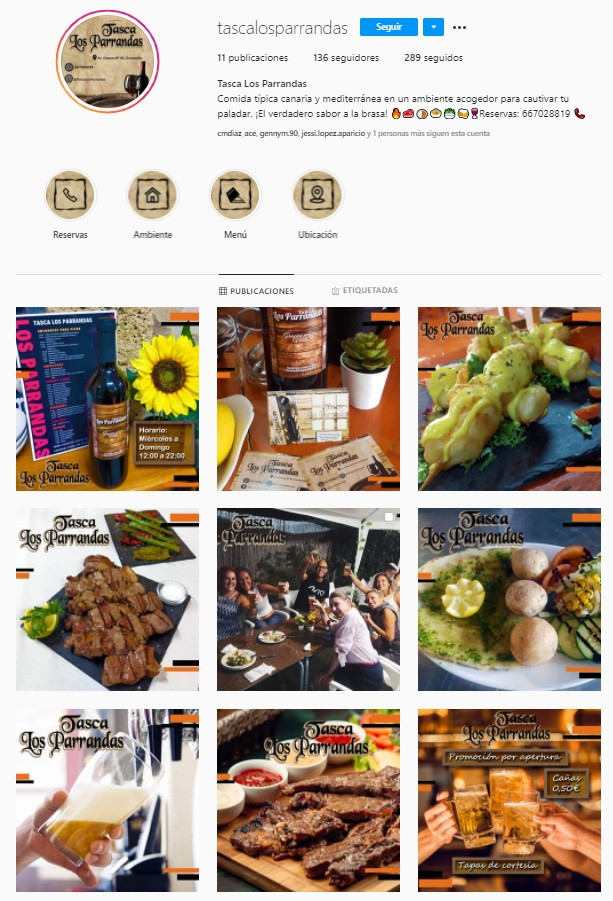Image resolution: width=613 pixels, height=901 pixels.
Task: Open the Promoción por apertura post
Action: point(509,800)
